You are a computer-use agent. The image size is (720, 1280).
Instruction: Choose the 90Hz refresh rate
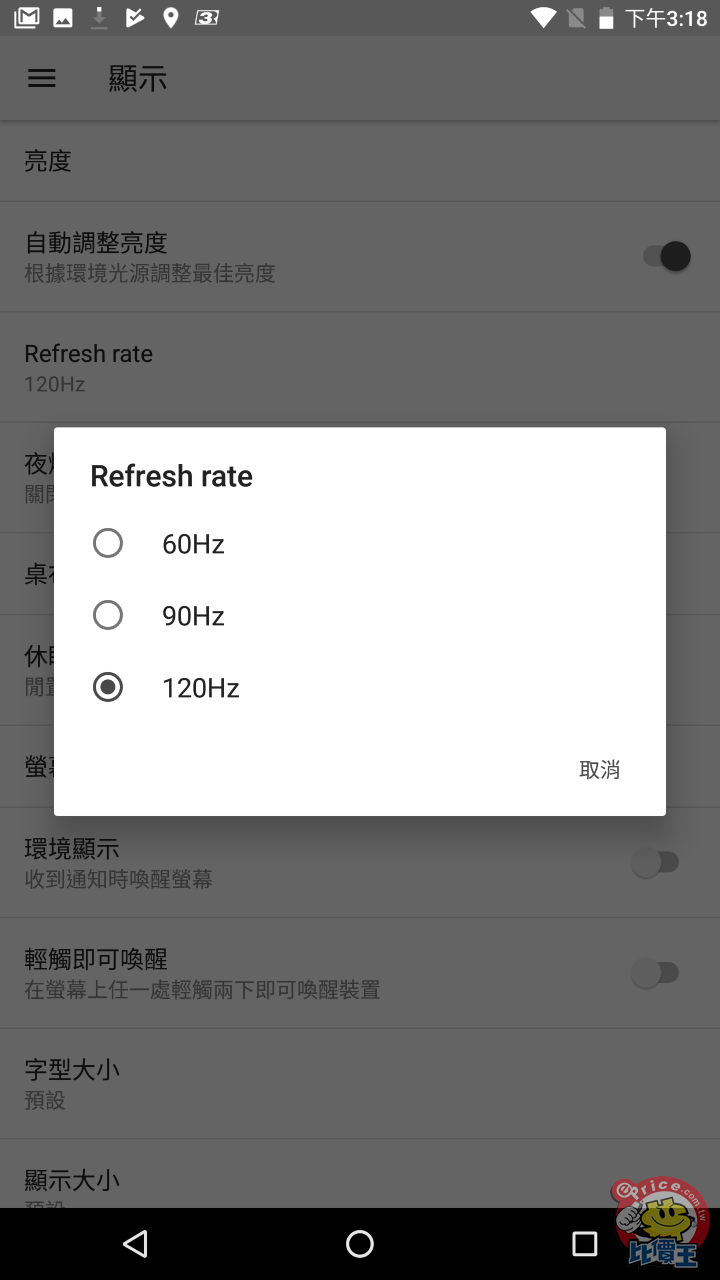click(x=108, y=615)
